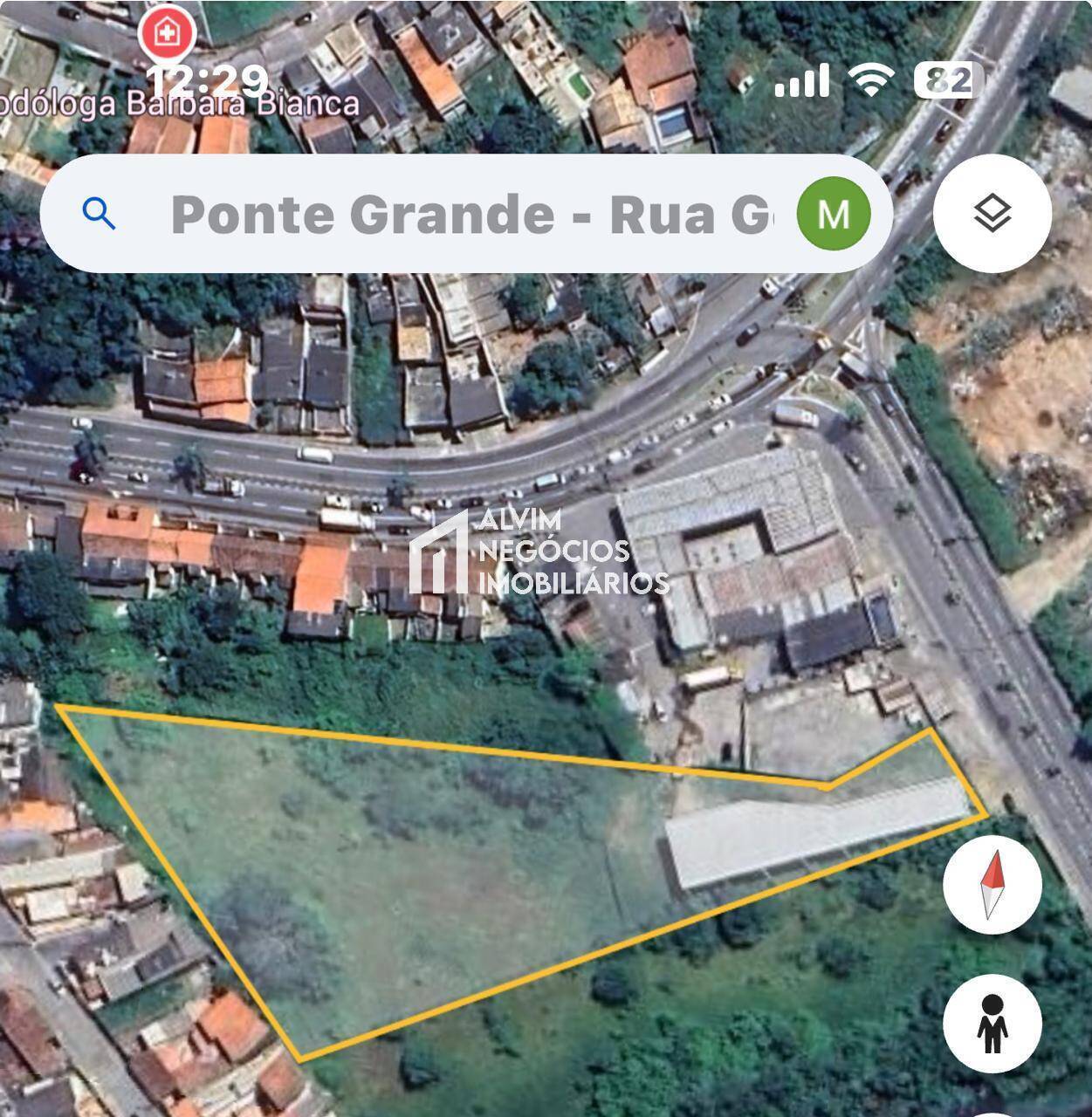The image size is (1092, 1117).
Task: Tap the battery indicator showing 82
Action: click(x=947, y=80)
